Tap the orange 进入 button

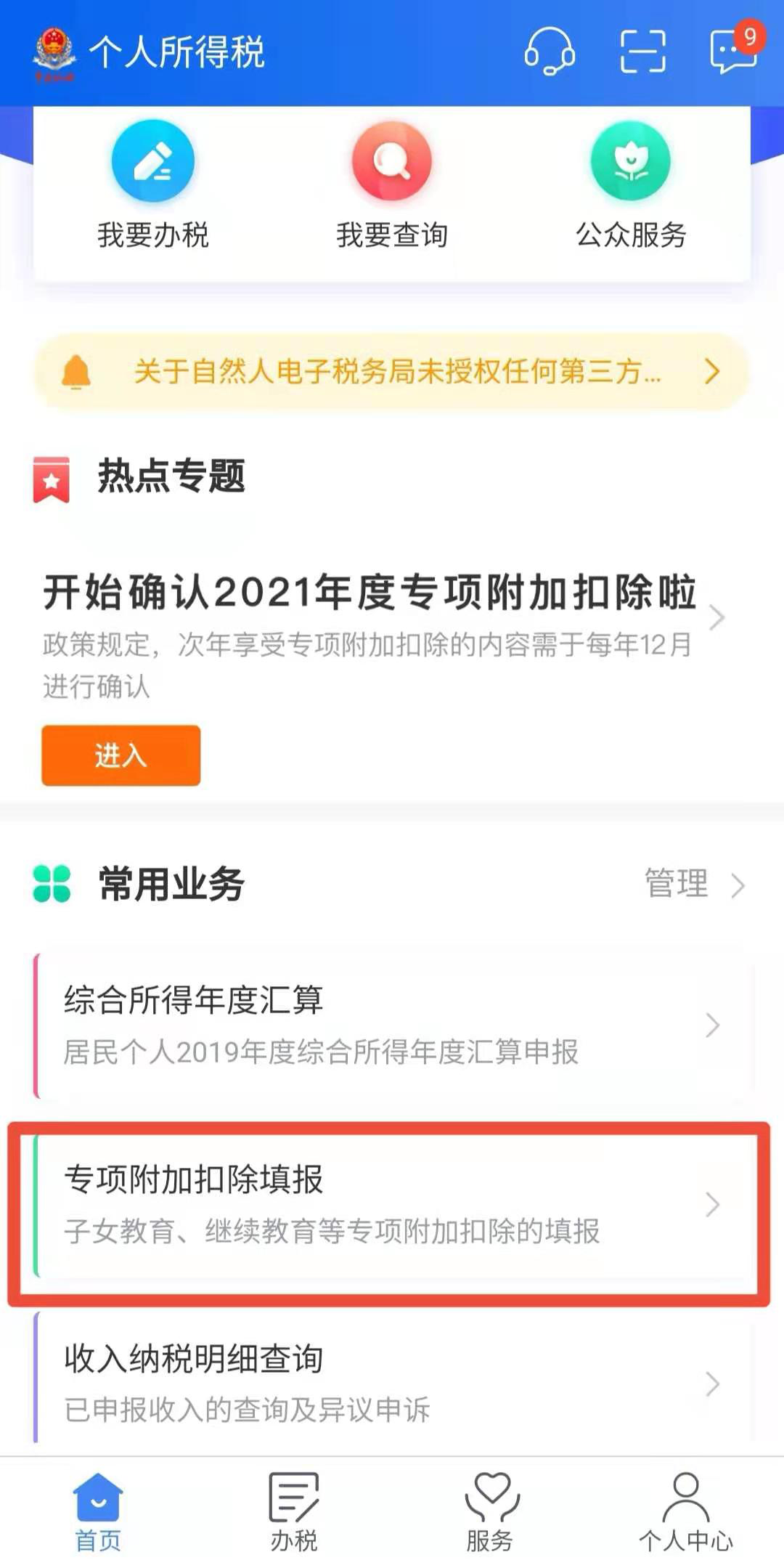[x=121, y=755]
